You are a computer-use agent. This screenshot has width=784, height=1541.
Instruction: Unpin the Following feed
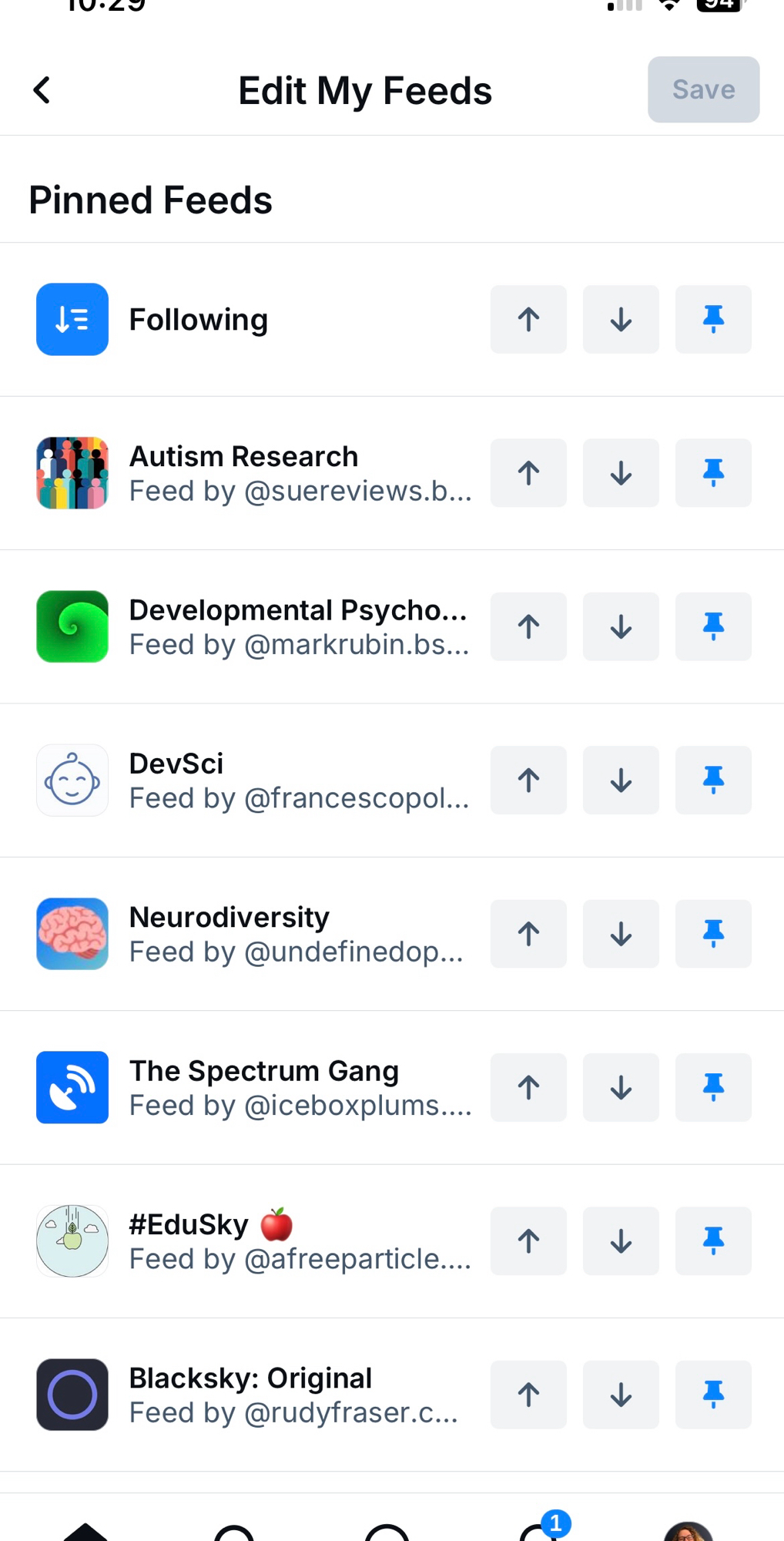[x=713, y=319]
